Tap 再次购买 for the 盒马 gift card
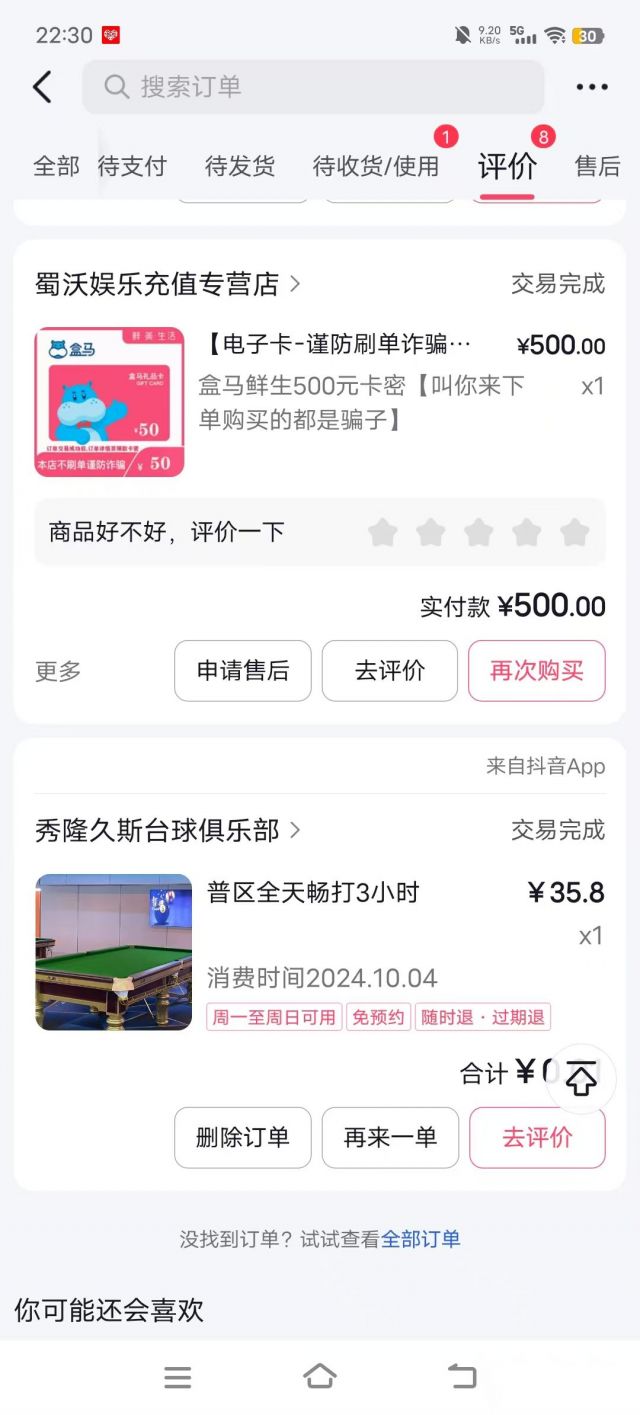The height and width of the screenshot is (1415, 640). [x=537, y=671]
